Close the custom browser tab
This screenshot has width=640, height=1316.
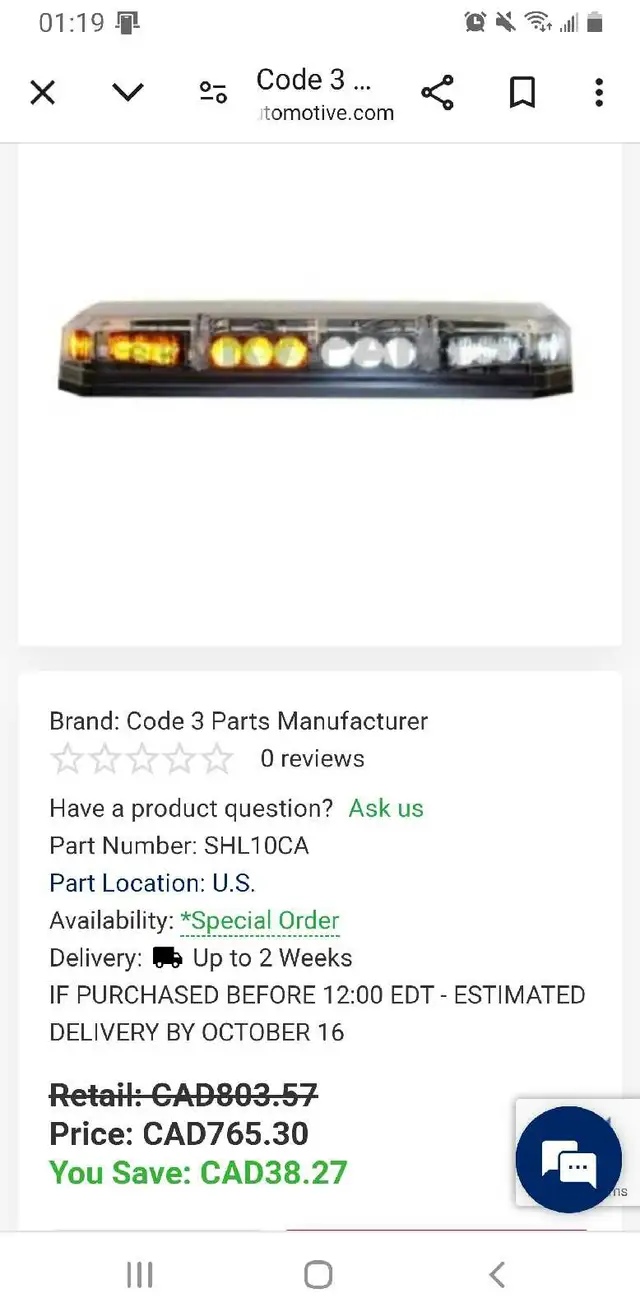[x=42, y=93]
